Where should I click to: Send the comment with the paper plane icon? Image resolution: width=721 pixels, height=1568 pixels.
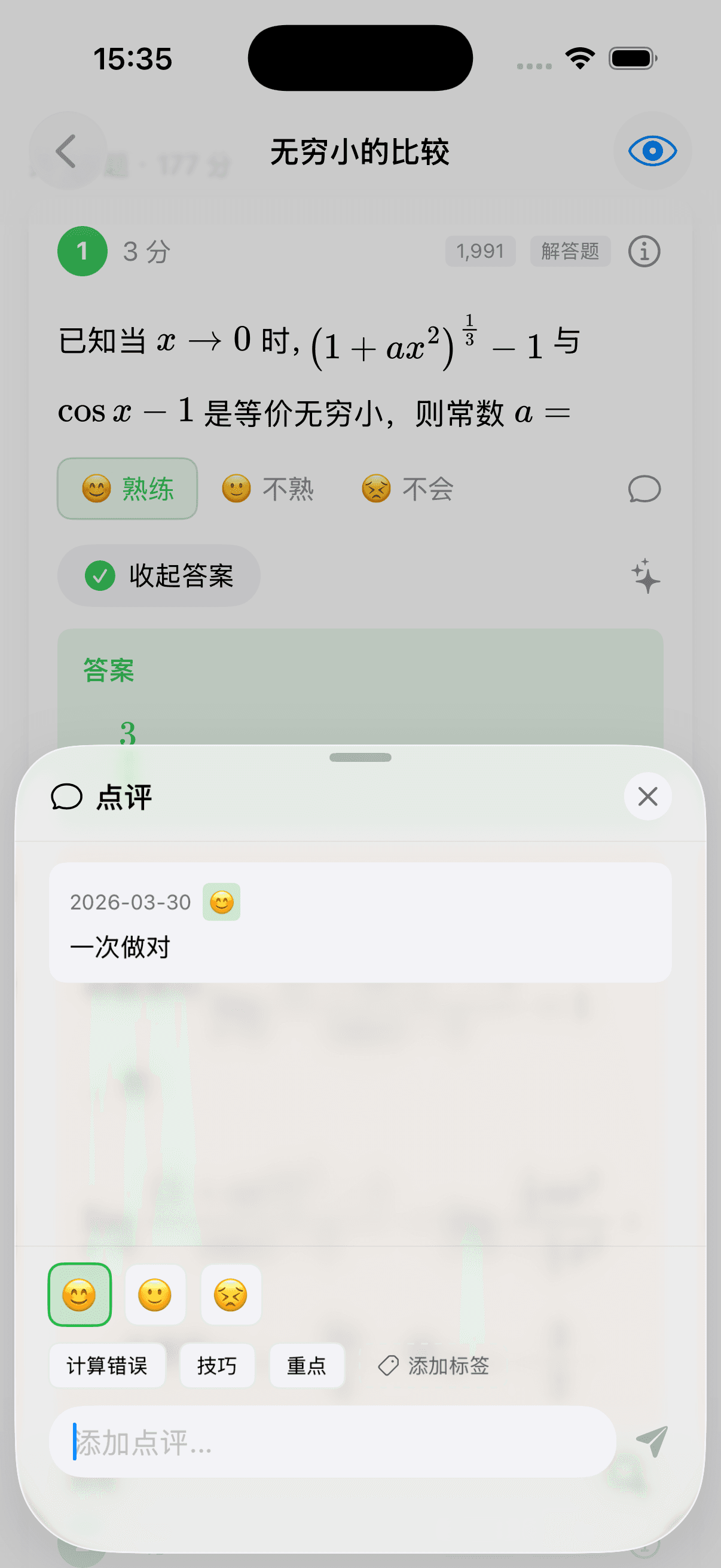(x=652, y=1442)
